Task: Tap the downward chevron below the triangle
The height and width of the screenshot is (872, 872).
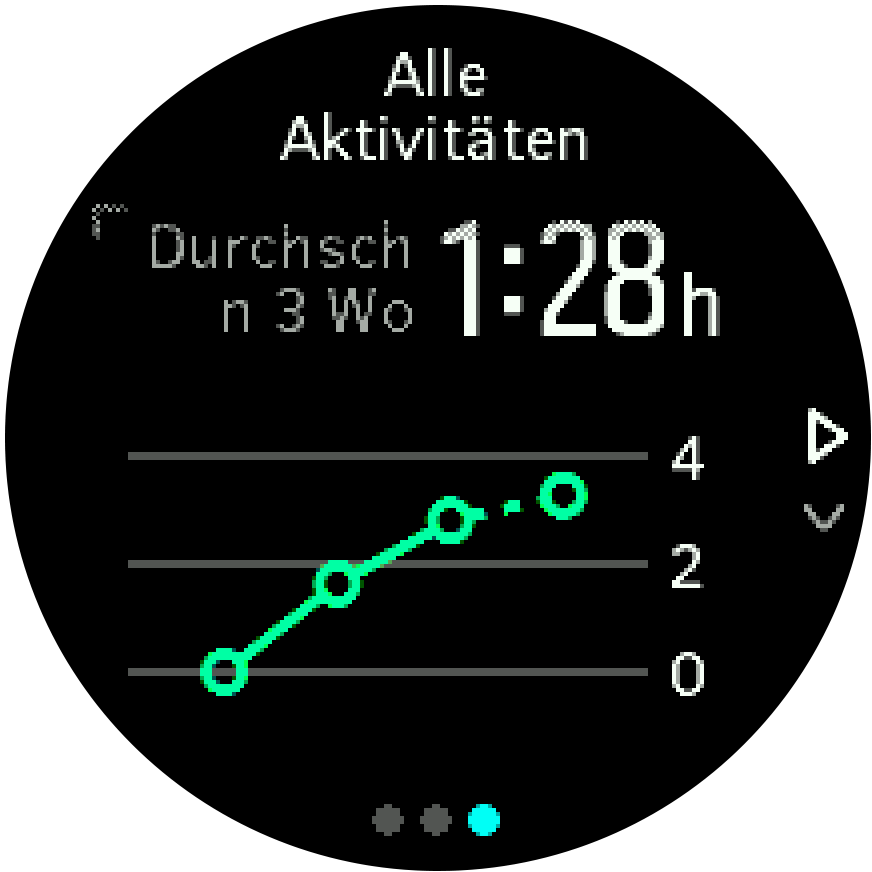Action: coord(824,516)
